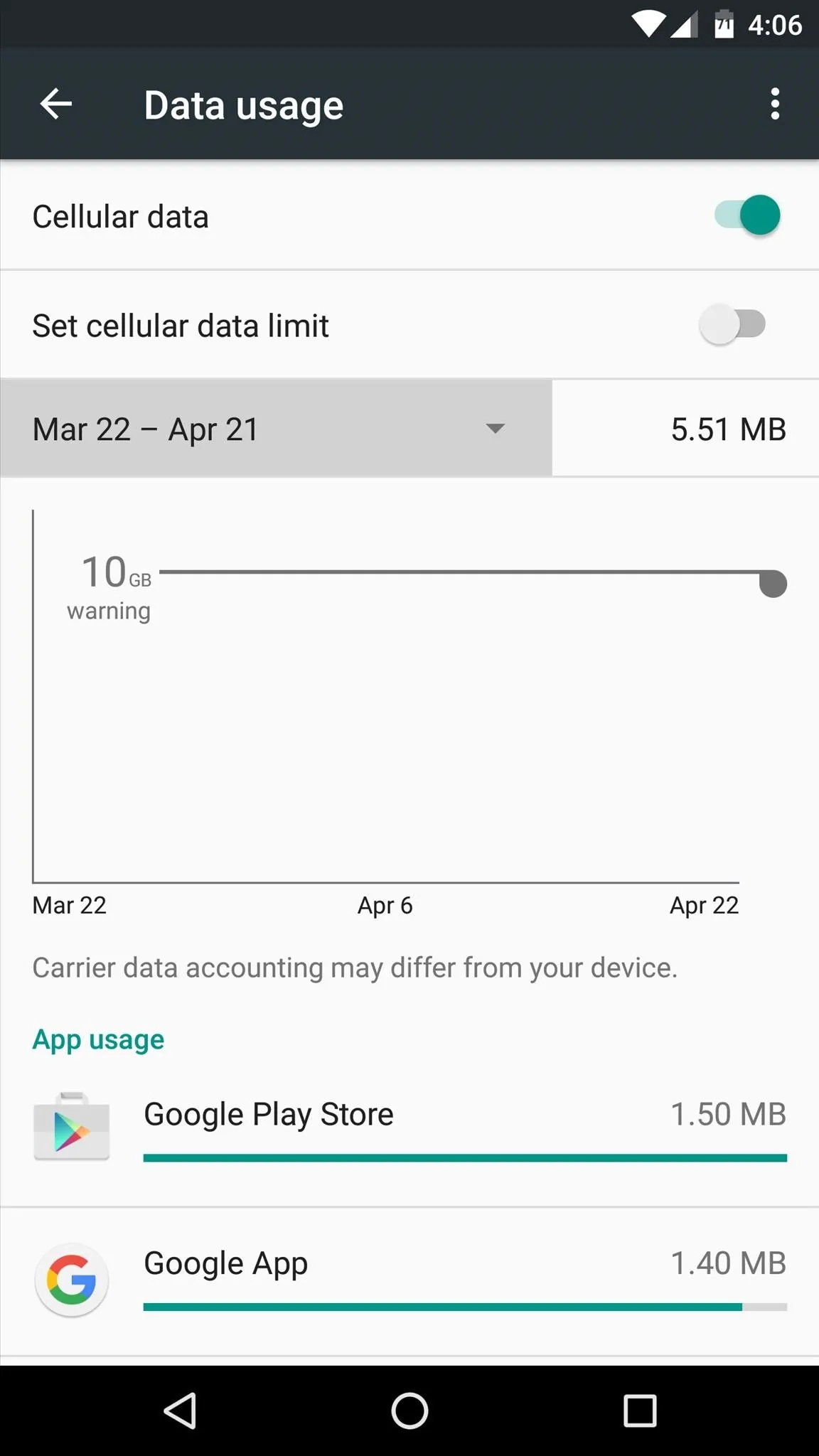Enable Set cellular data limit
This screenshot has width=819, height=1456.
coord(733,324)
